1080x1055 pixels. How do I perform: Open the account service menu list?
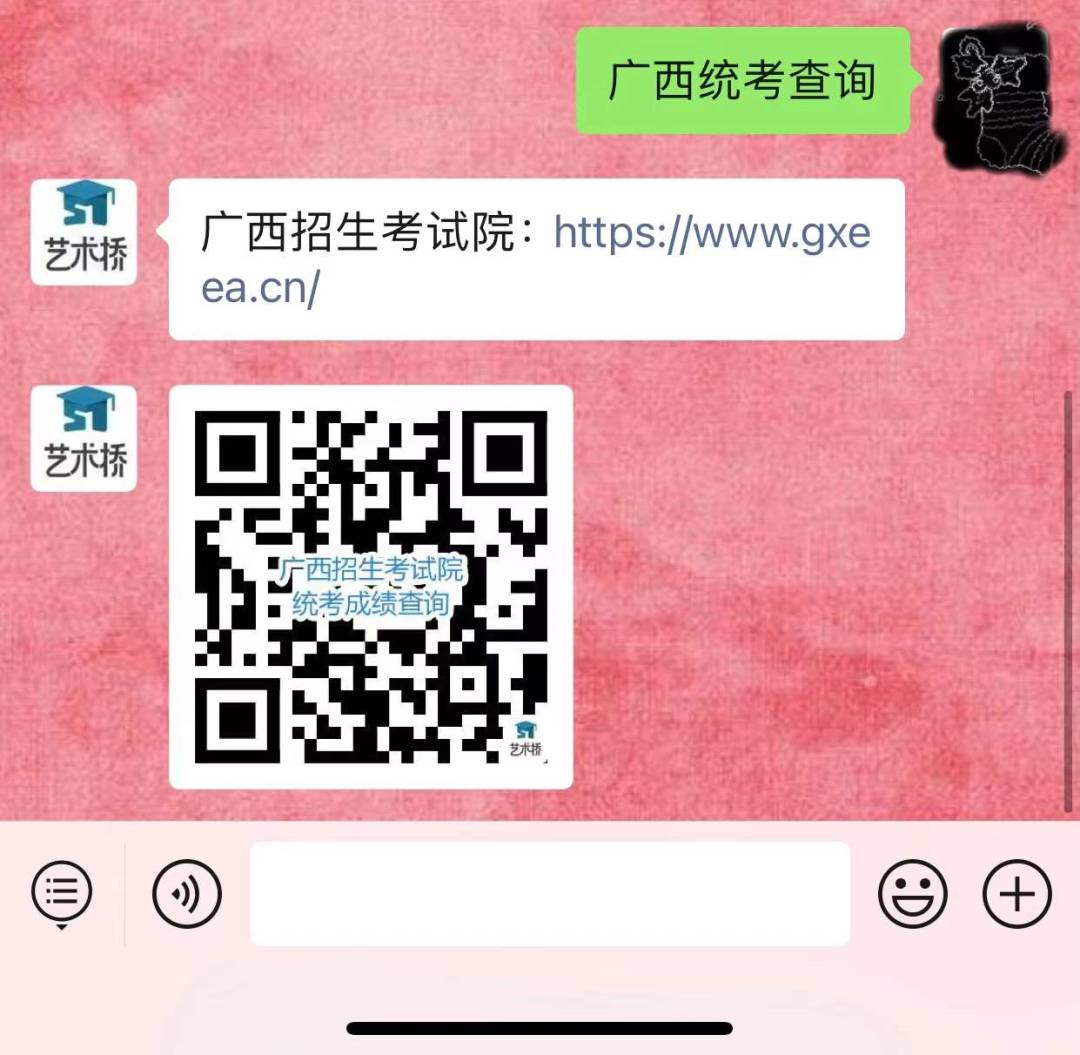coord(62,893)
